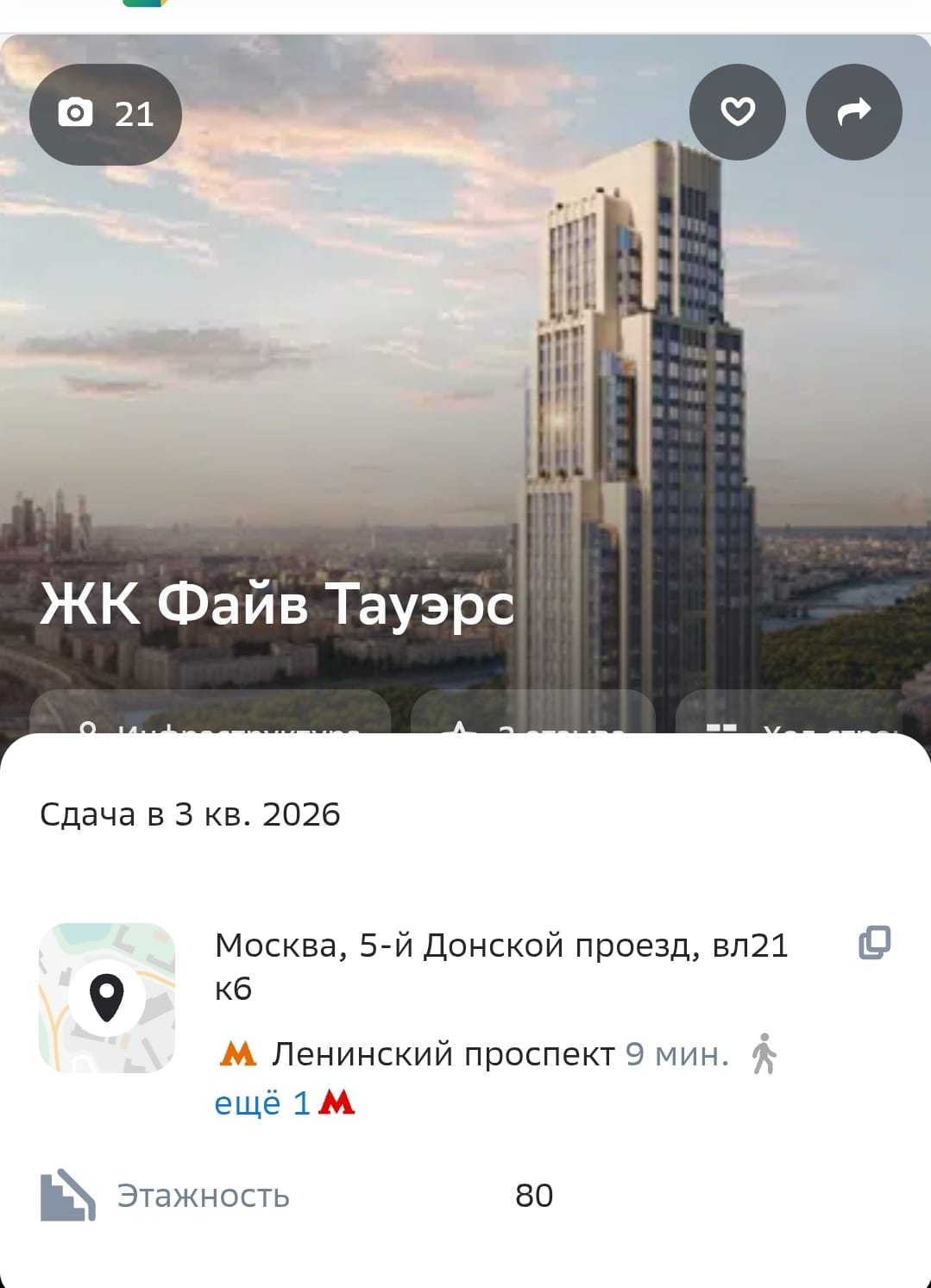Viewport: 931px width, 1288px height.
Task: Open the location map thumbnail
Action: pos(107,997)
